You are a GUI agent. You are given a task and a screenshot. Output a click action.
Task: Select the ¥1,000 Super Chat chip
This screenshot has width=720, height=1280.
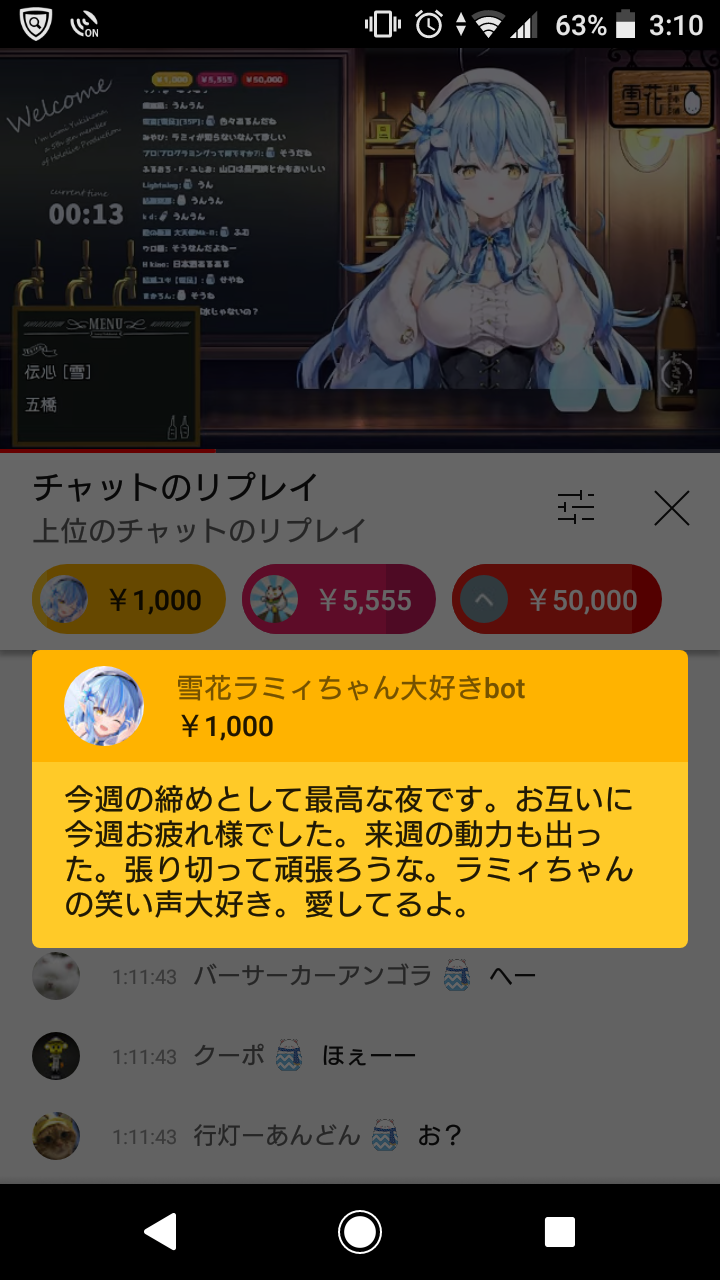pyautogui.click(x=129, y=599)
